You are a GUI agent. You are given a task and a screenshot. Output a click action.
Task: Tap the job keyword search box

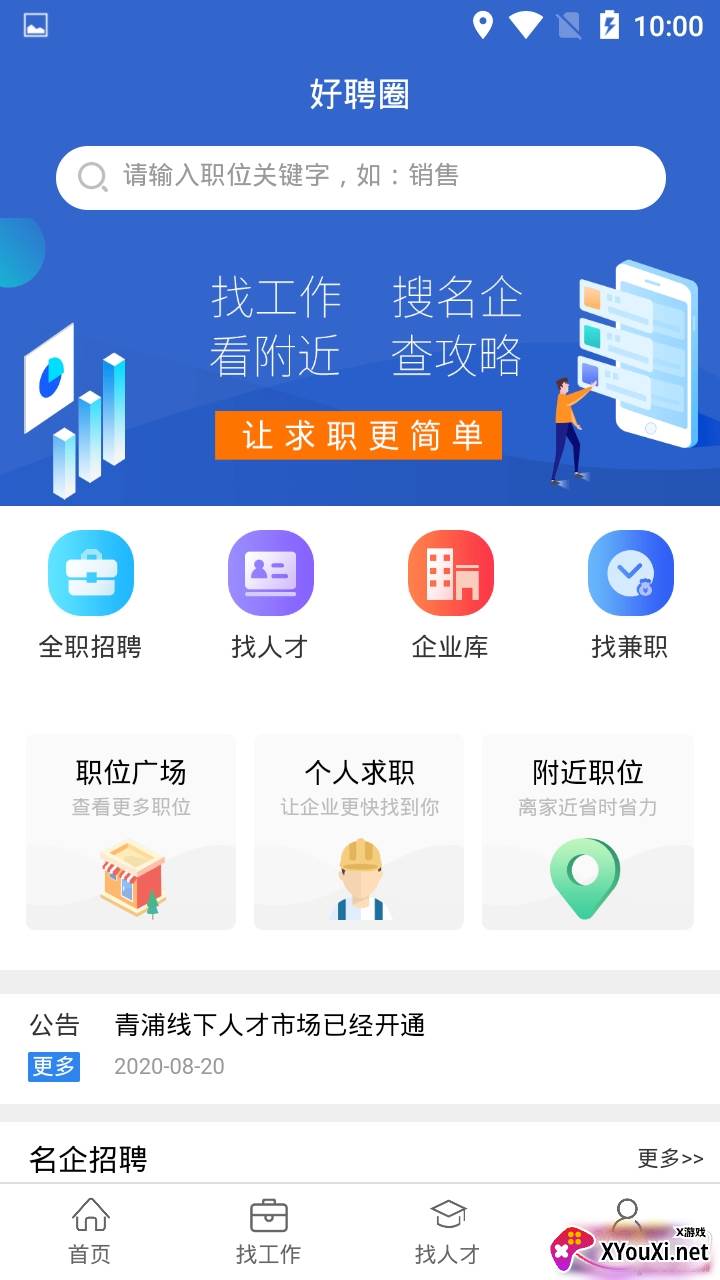click(360, 177)
